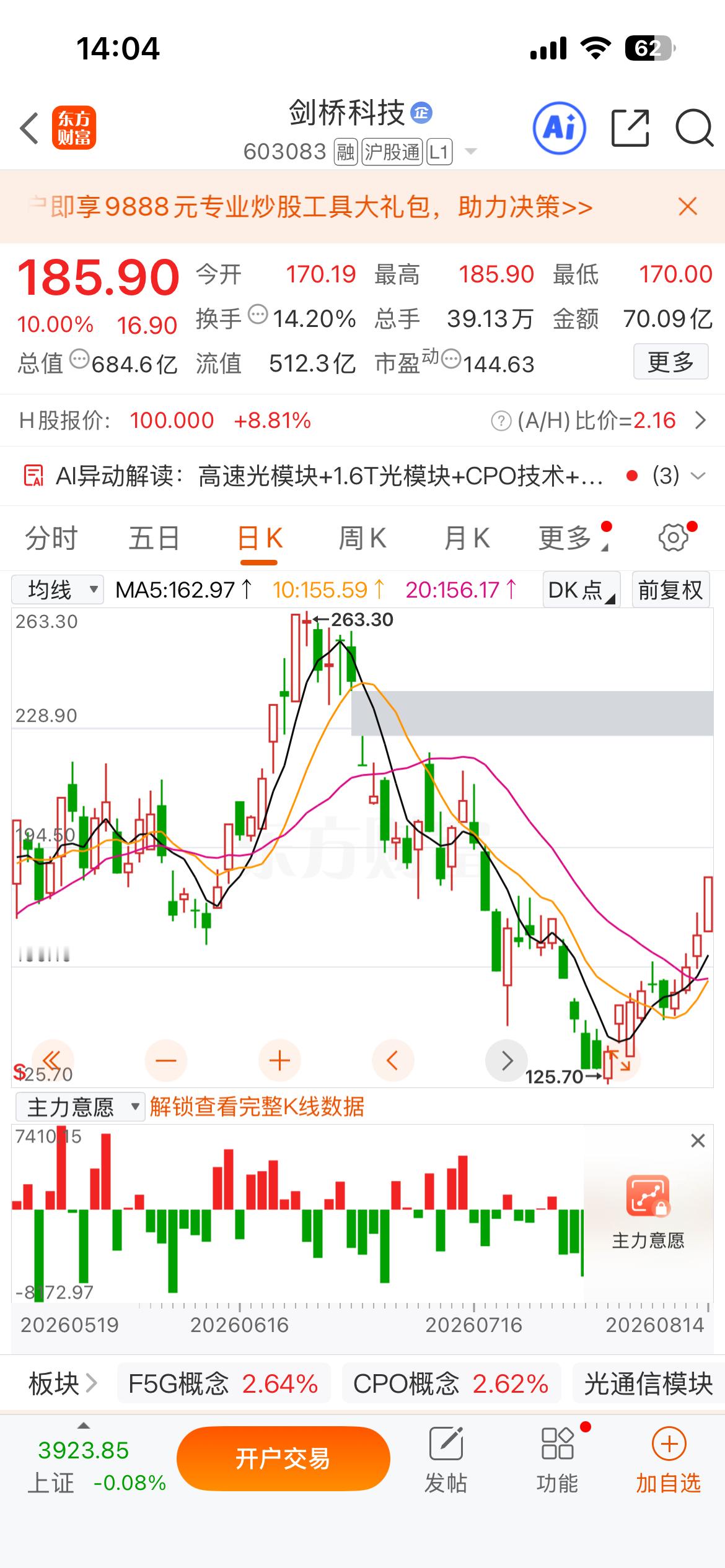
Task: Add stock to watchlist with 加自选
Action: [x=669, y=1460]
